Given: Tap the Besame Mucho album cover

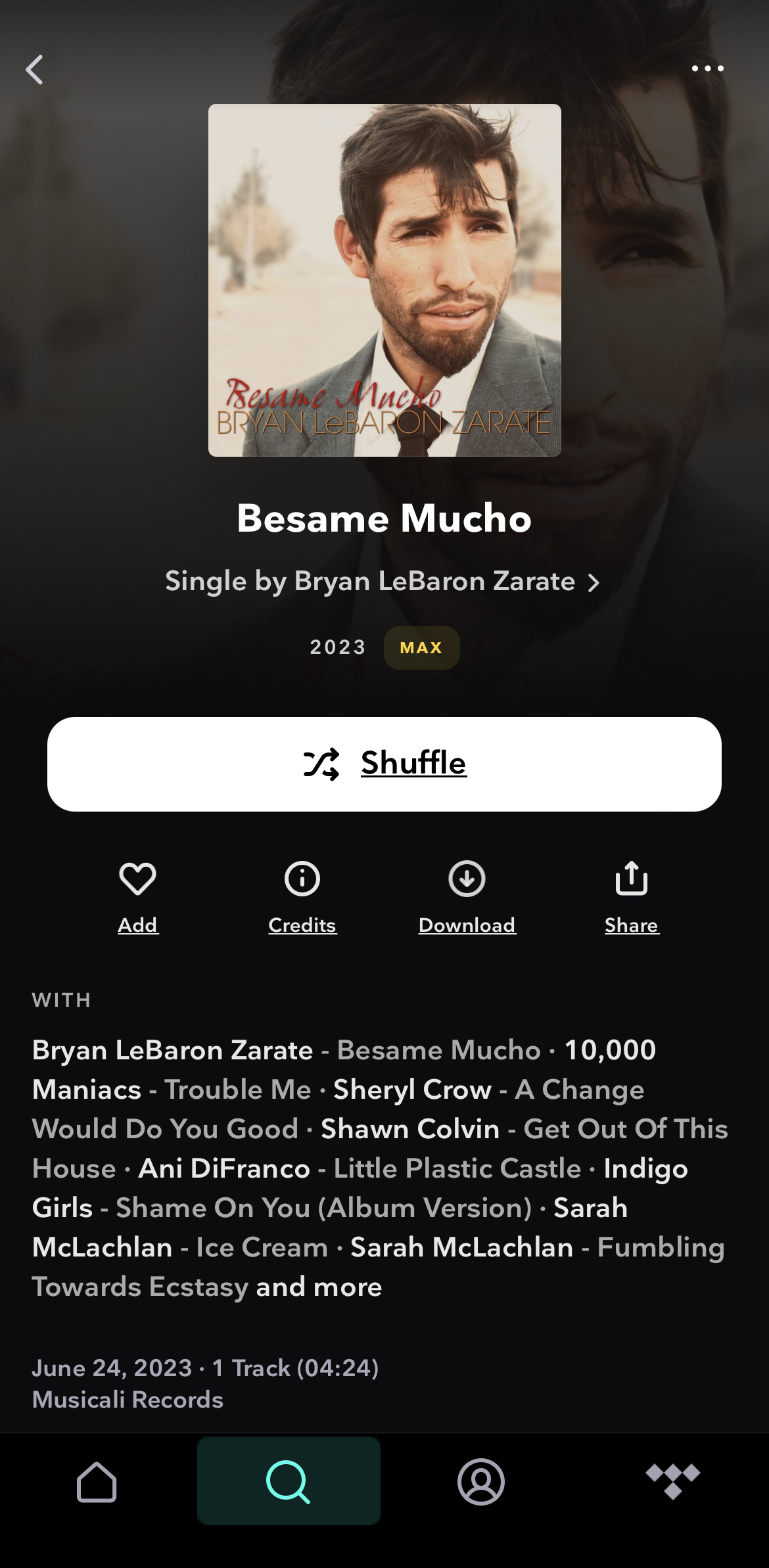Looking at the screenshot, I should click(x=384, y=280).
